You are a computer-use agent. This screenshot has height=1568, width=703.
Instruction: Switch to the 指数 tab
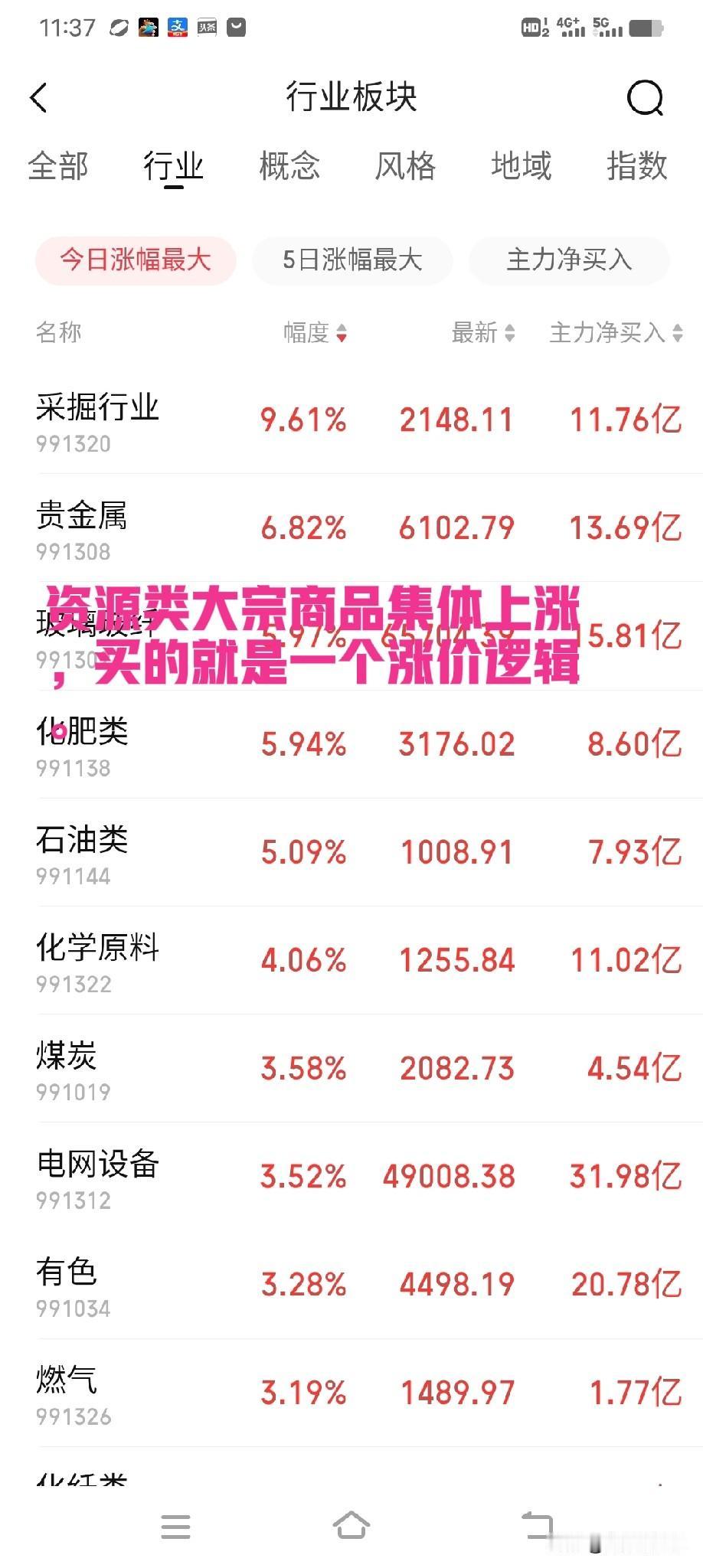638,167
